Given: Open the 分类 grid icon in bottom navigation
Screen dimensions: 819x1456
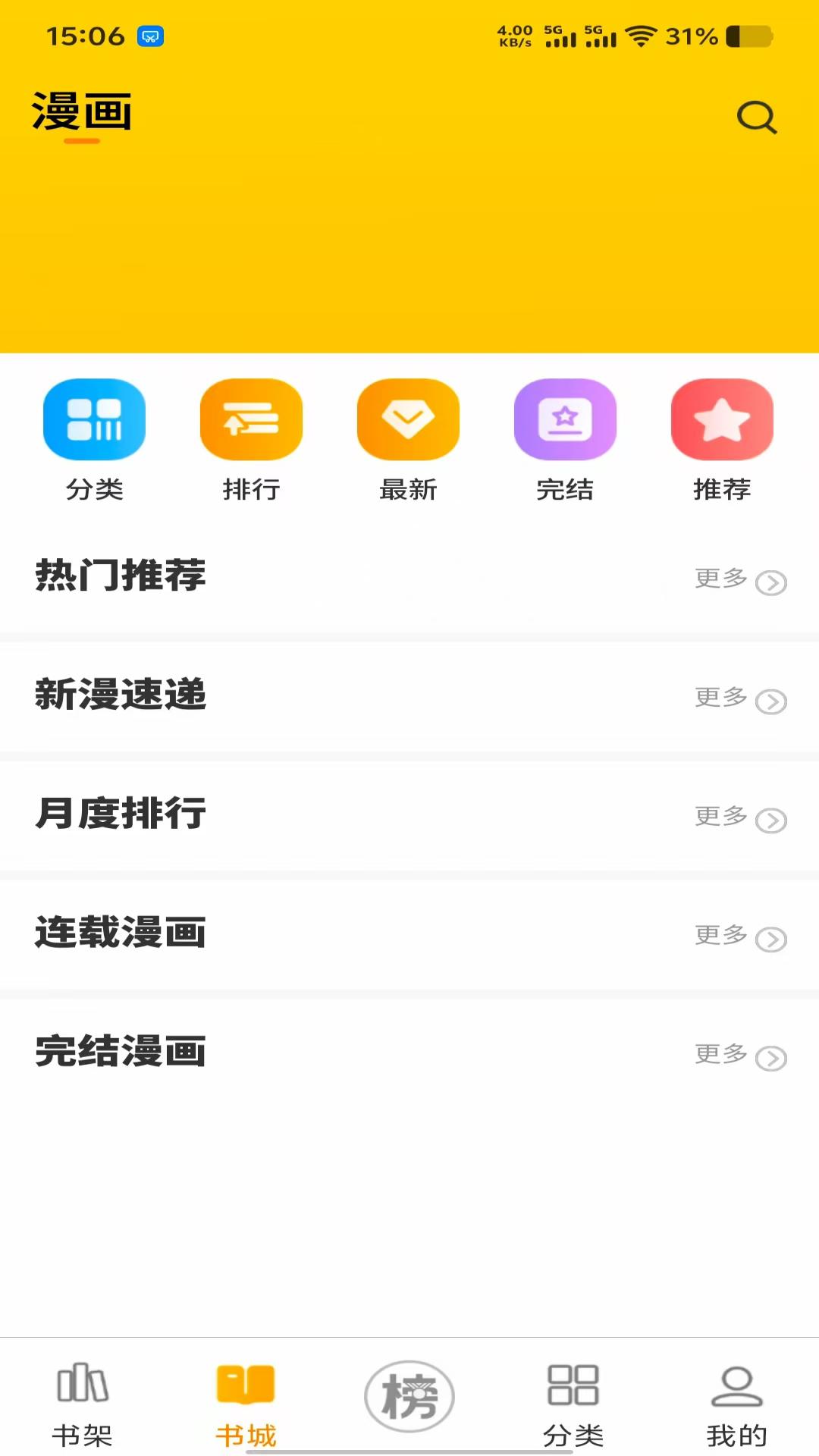Looking at the screenshot, I should [573, 1392].
